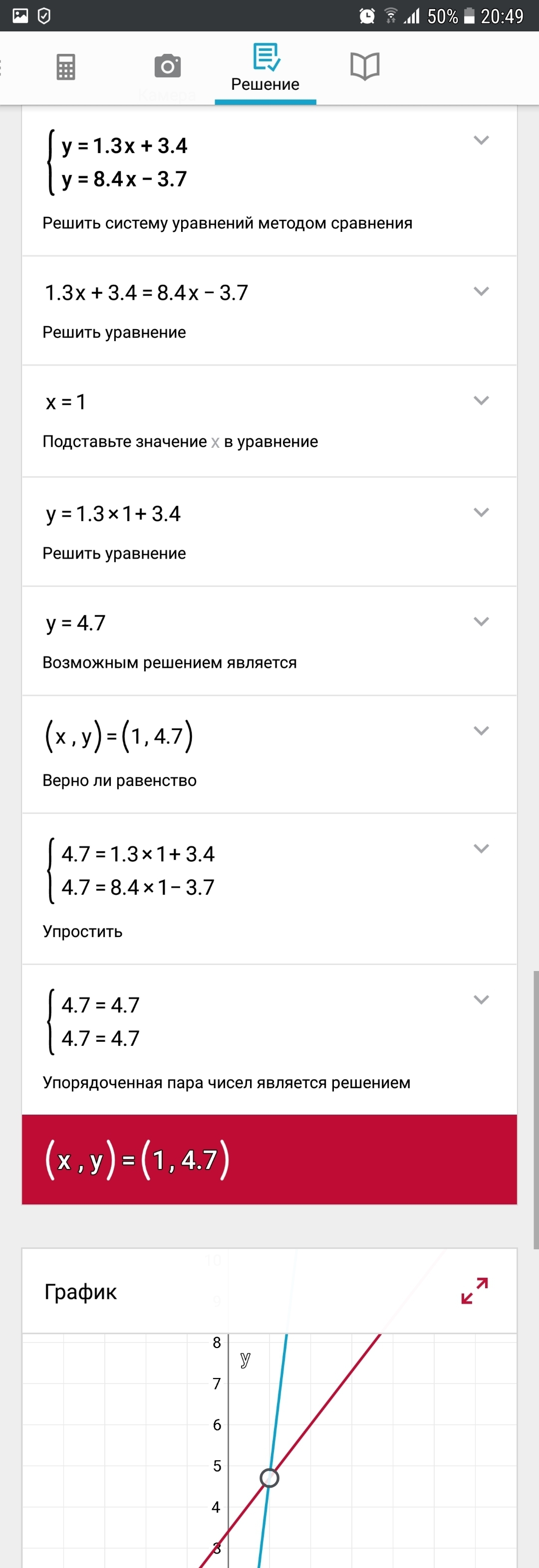Expand the y = 4.7 step

481,621
